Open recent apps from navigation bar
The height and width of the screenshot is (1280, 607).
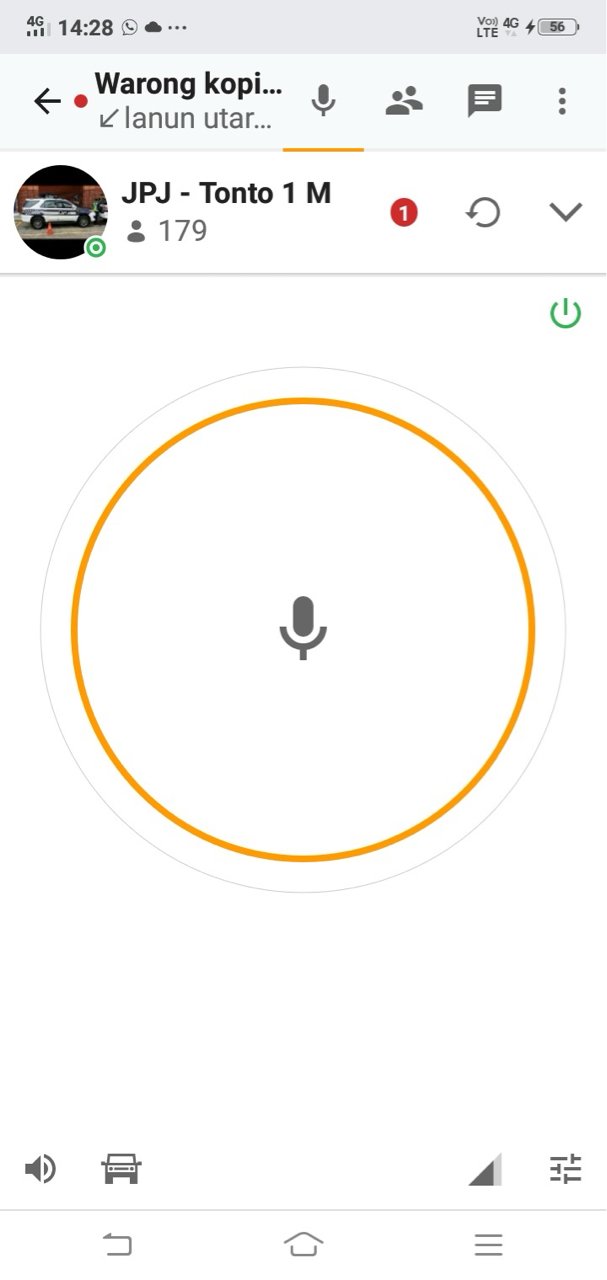click(x=488, y=1244)
